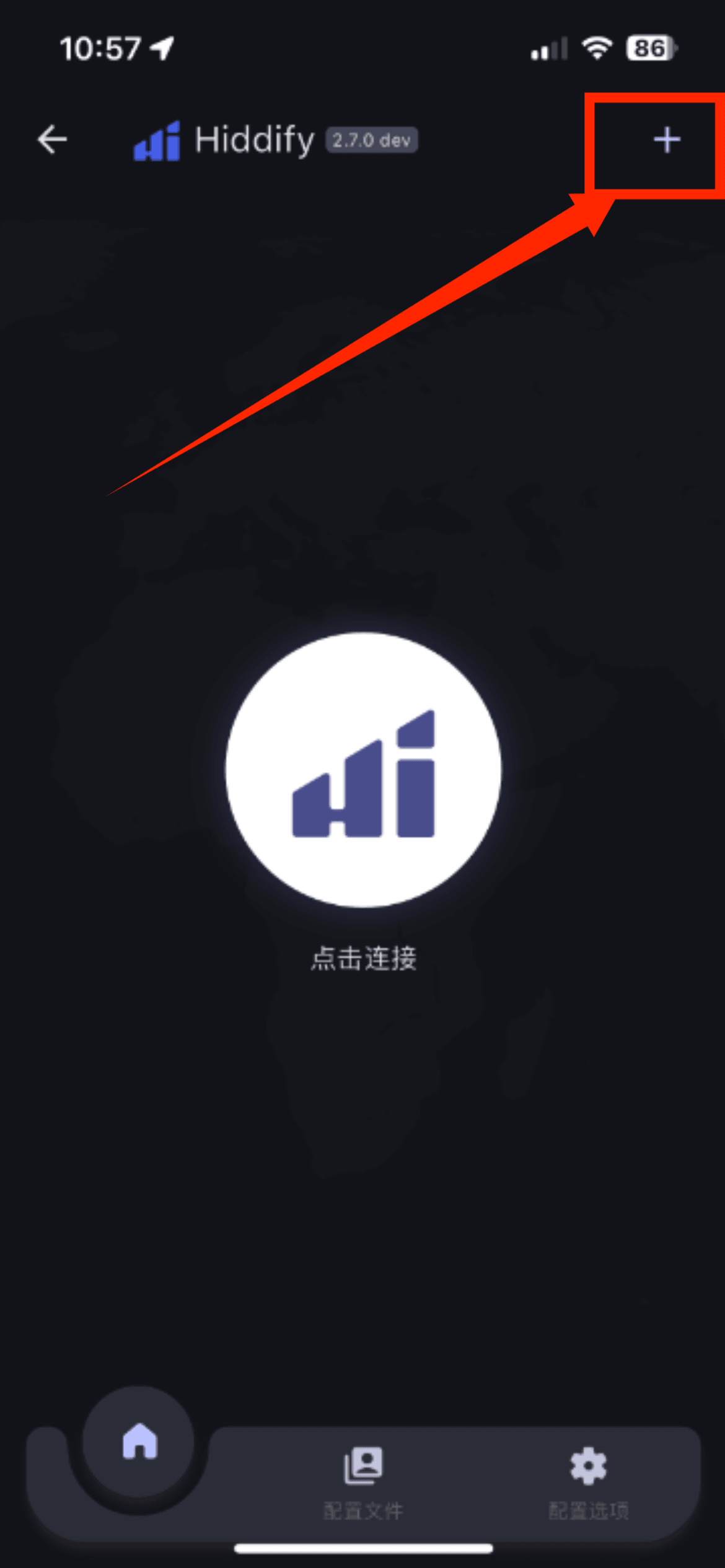Open the 配置选项 settings tab
Image resolution: width=725 pixels, height=1568 pixels.
588,1481
